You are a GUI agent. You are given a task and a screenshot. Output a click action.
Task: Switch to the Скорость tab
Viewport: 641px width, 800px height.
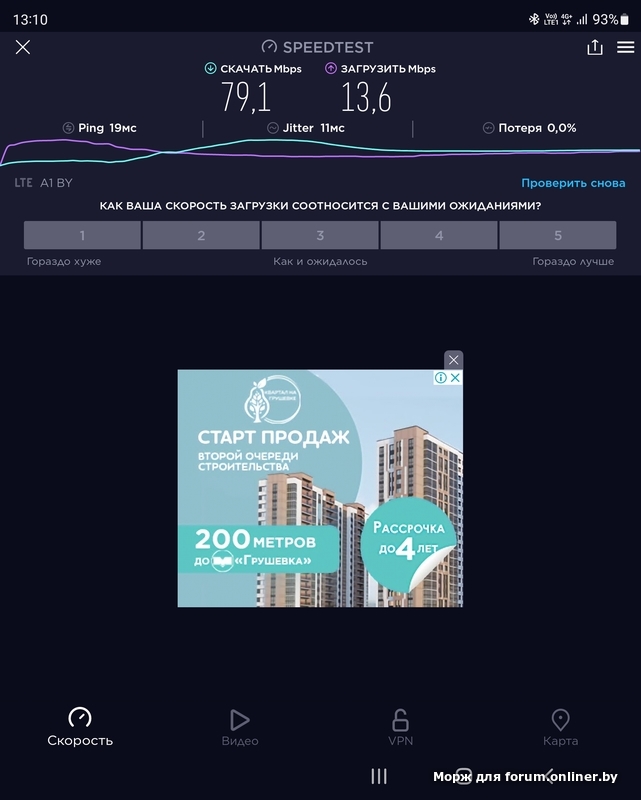[80, 727]
